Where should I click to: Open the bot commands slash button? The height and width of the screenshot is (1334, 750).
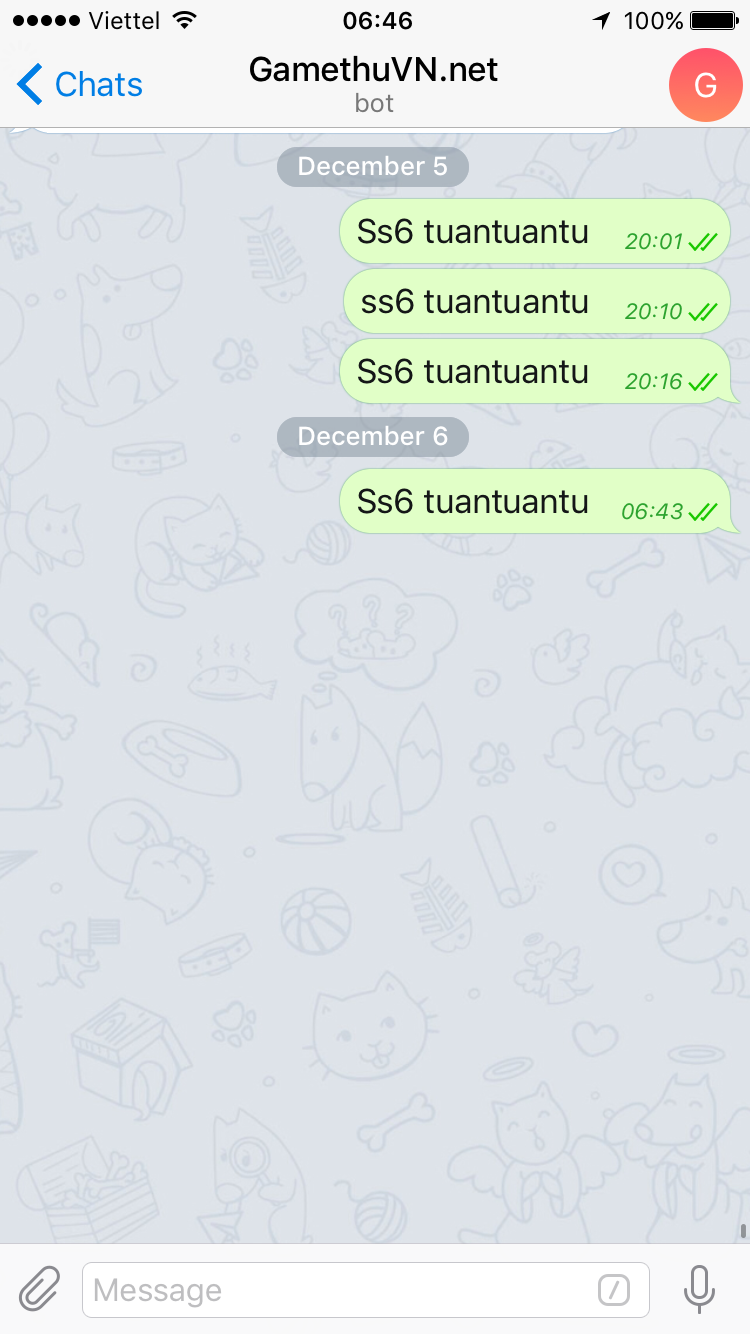point(614,1290)
